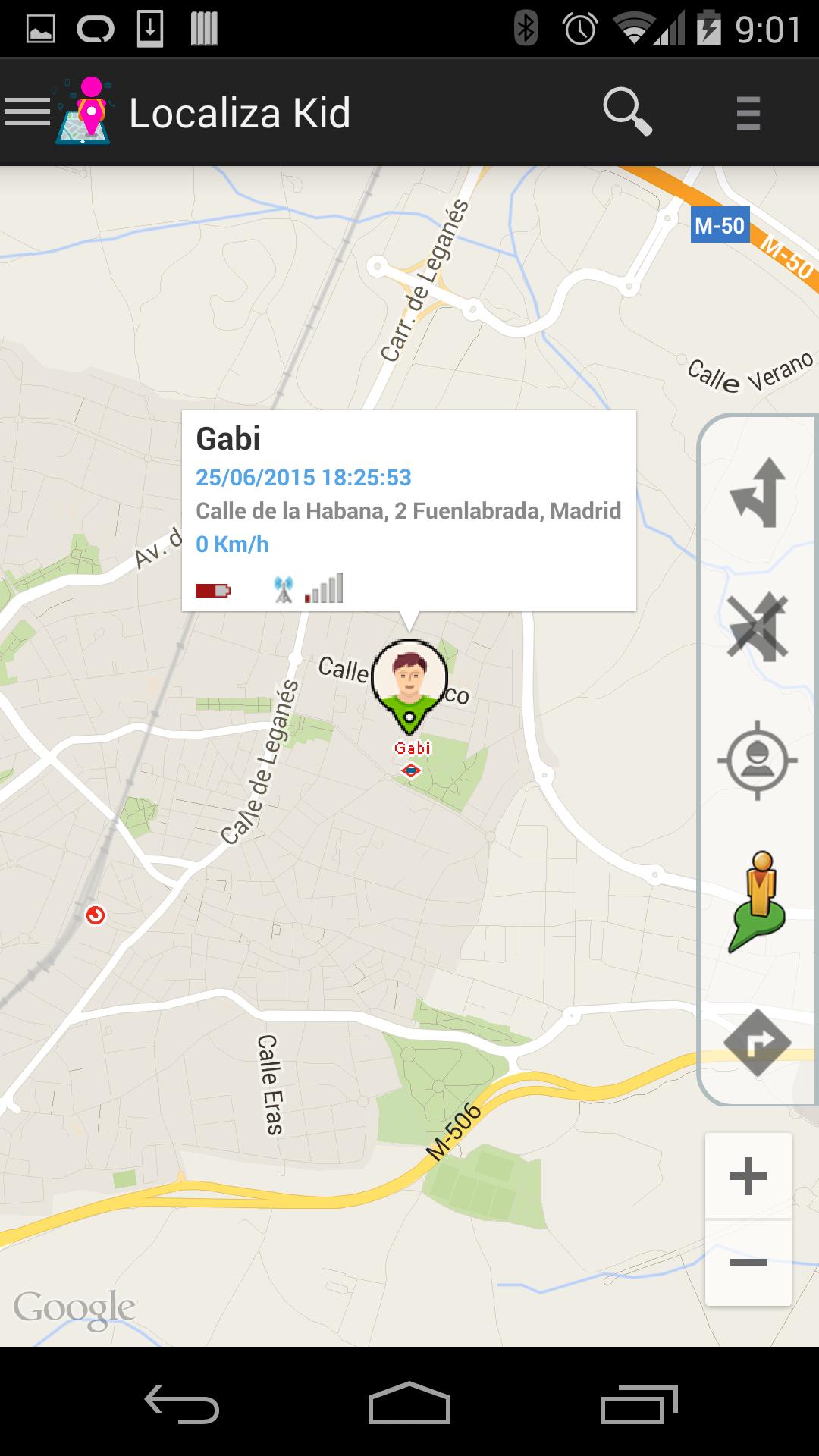Open Street View pegman
The image size is (819, 1456).
pyautogui.click(x=756, y=901)
